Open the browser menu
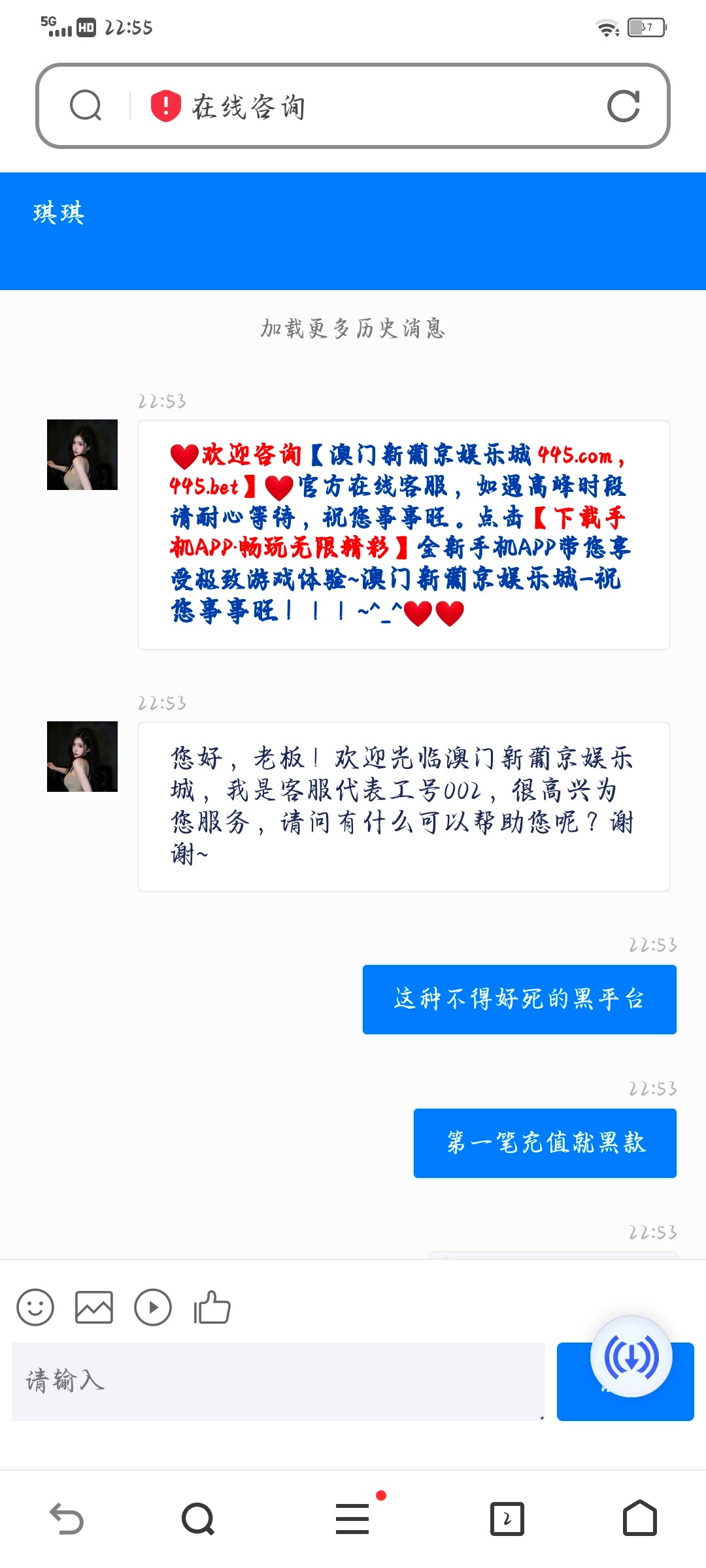 click(353, 1518)
